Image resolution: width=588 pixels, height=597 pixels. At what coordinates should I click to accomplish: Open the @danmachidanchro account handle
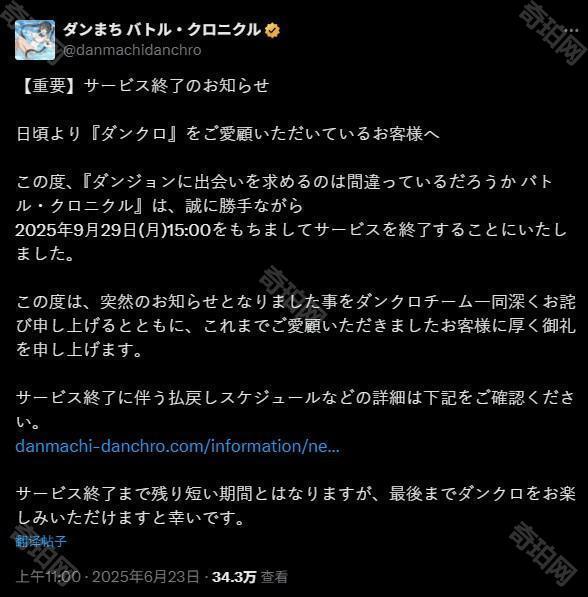pos(132,50)
